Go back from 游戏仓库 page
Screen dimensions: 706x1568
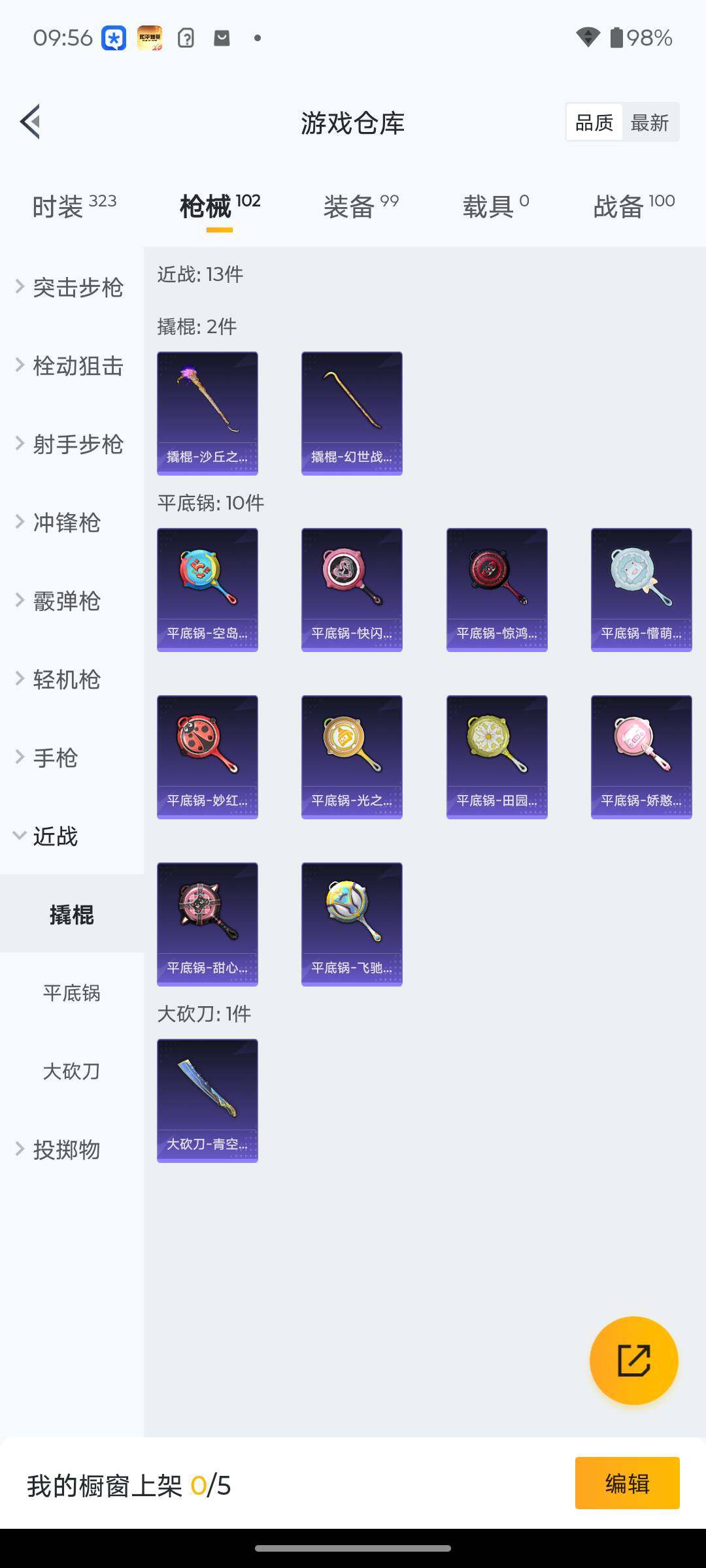pyautogui.click(x=31, y=122)
